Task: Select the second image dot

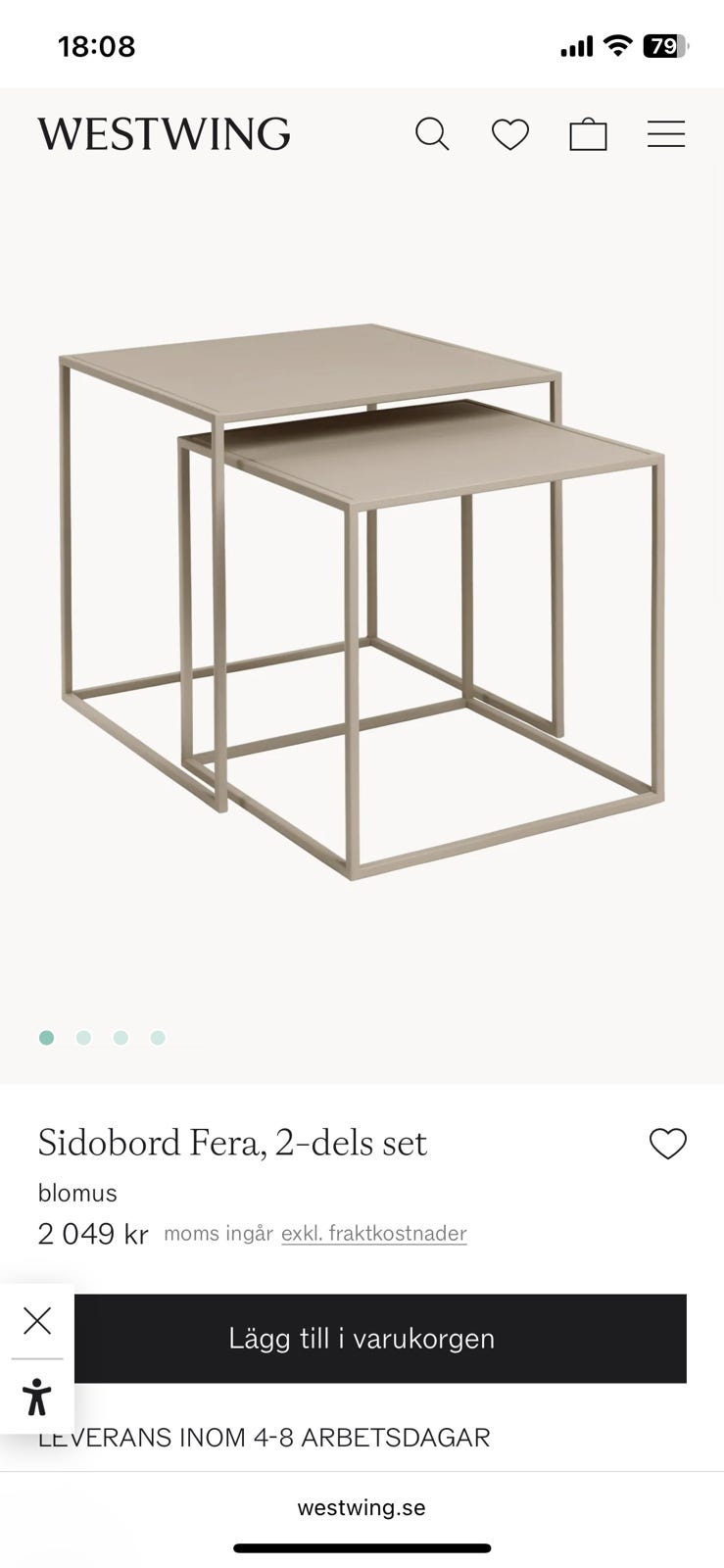Action: click(83, 1038)
